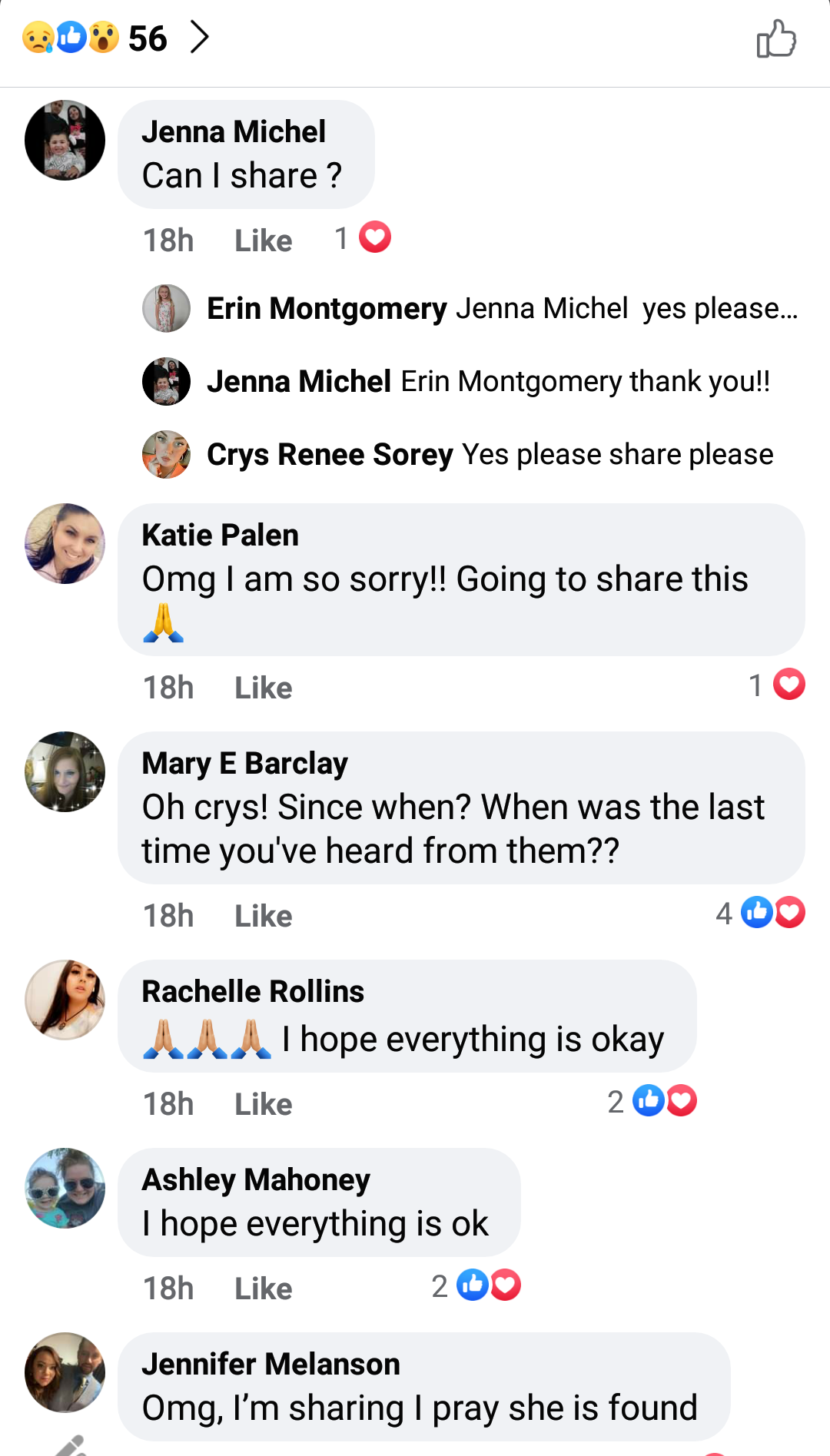
Task: Open Jenna Michel's profile picture
Action: (x=65, y=140)
